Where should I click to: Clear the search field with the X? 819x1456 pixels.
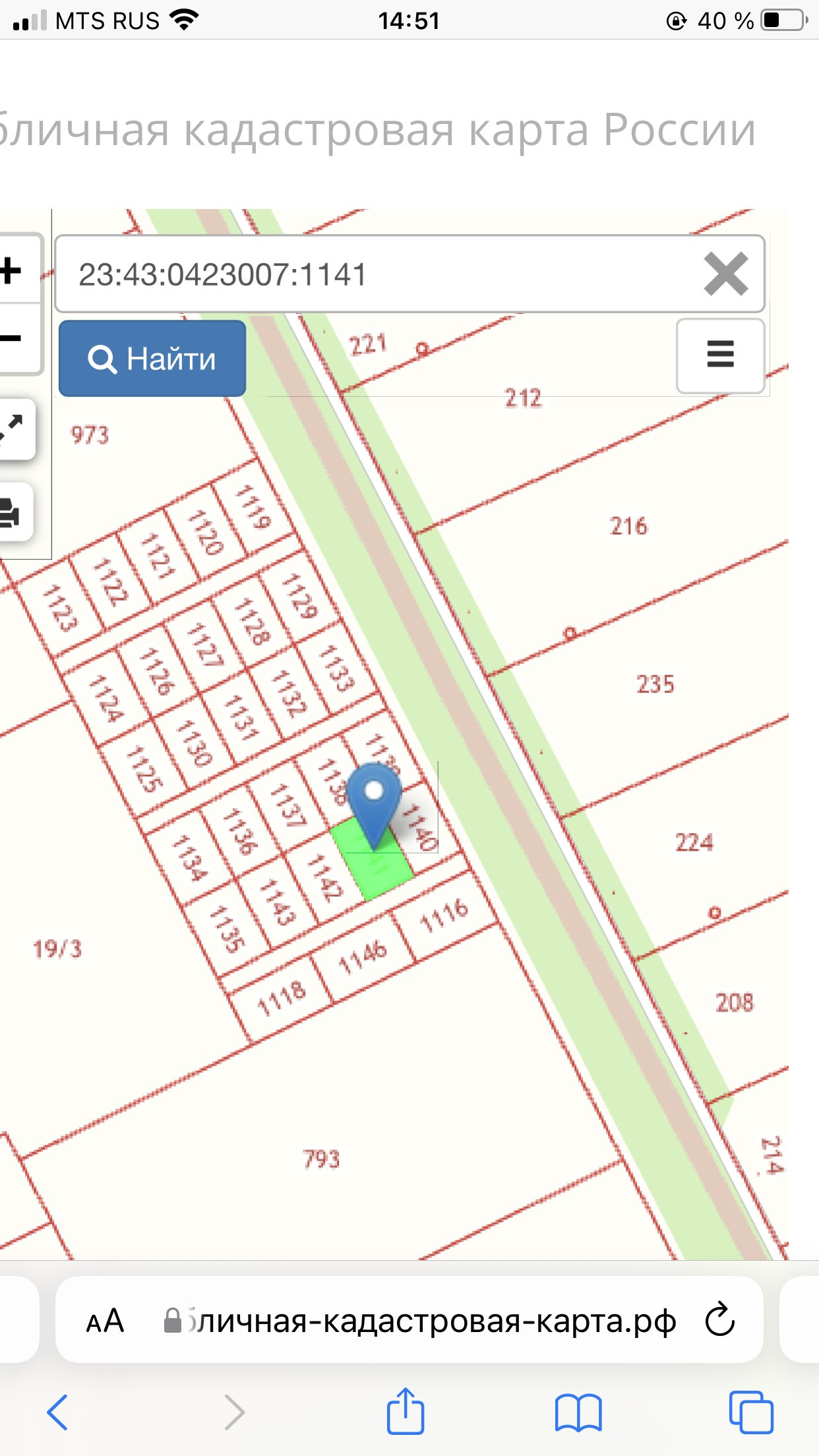tap(725, 274)
